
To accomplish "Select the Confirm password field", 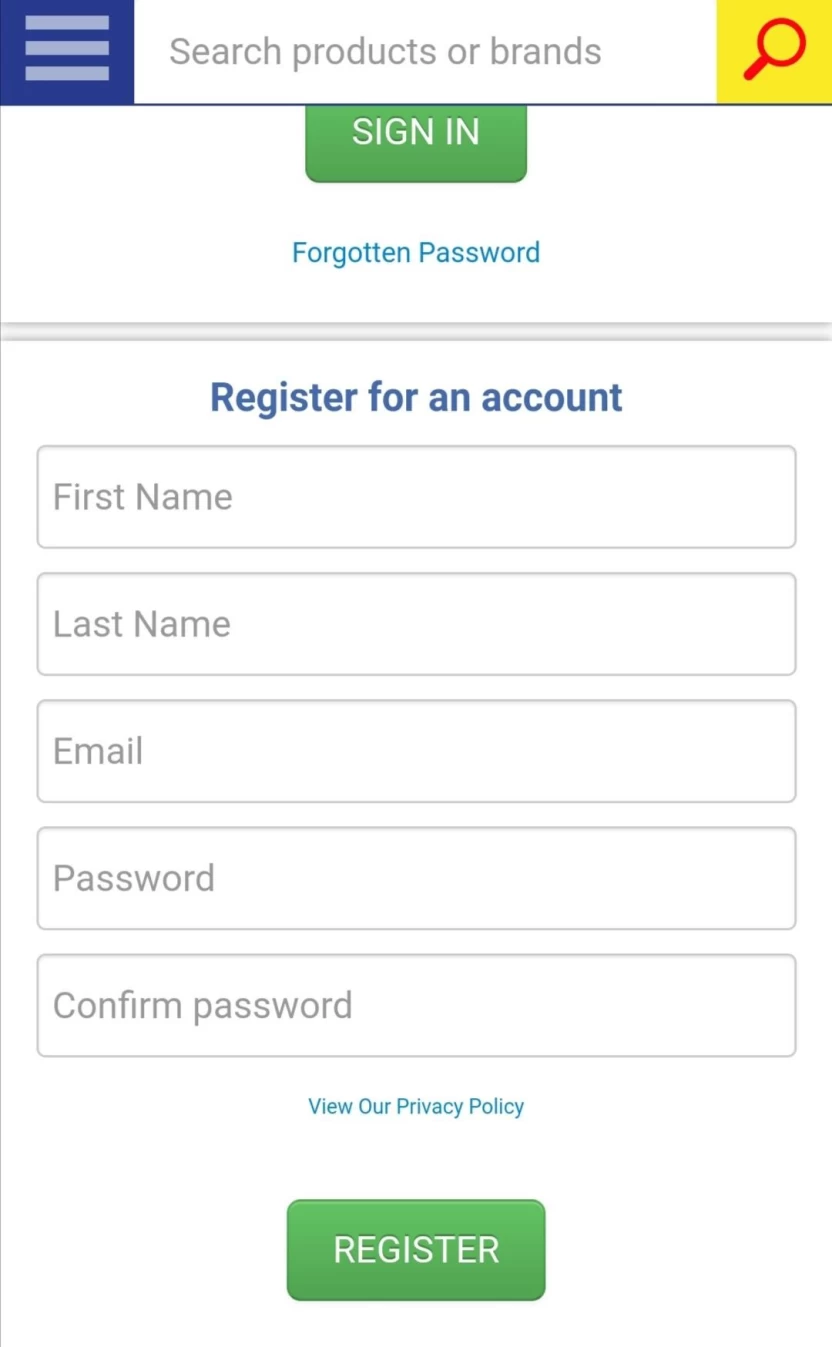I will [416, 1005].
